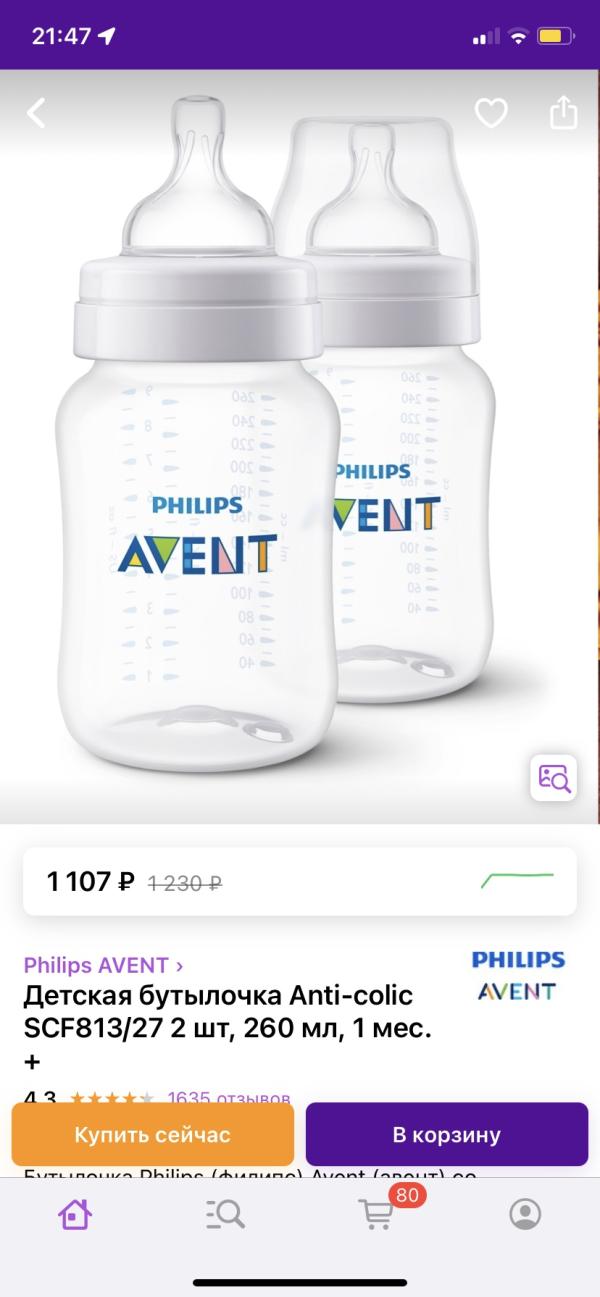This screenshot has height=1297, width=600.
Task: Tap the Купить сейчас button
Action: 152,1135
